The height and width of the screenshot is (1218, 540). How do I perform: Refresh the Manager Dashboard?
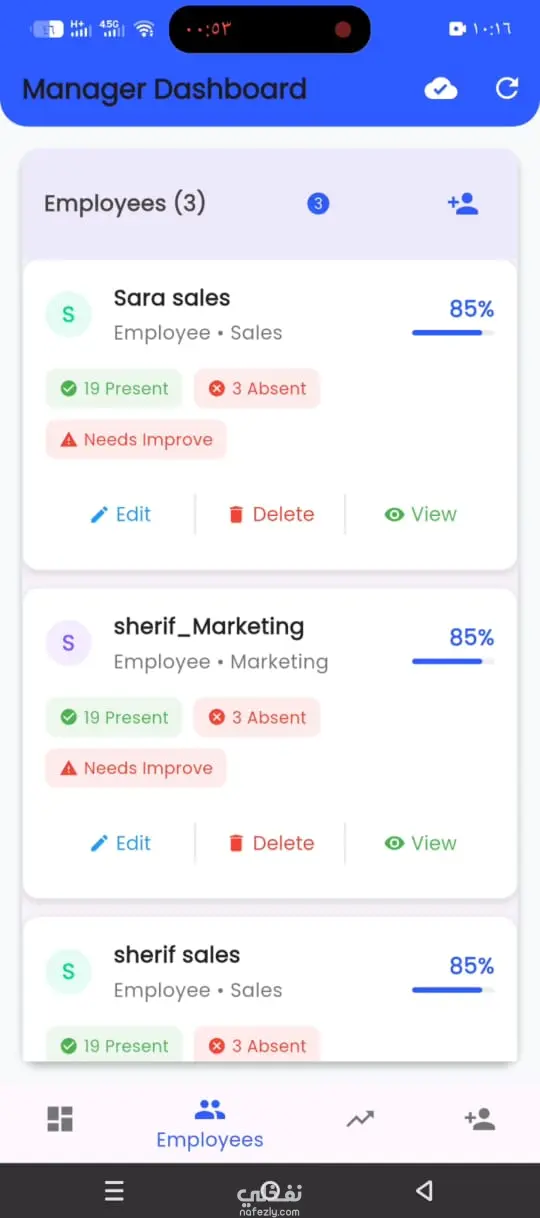click(507, 88)
